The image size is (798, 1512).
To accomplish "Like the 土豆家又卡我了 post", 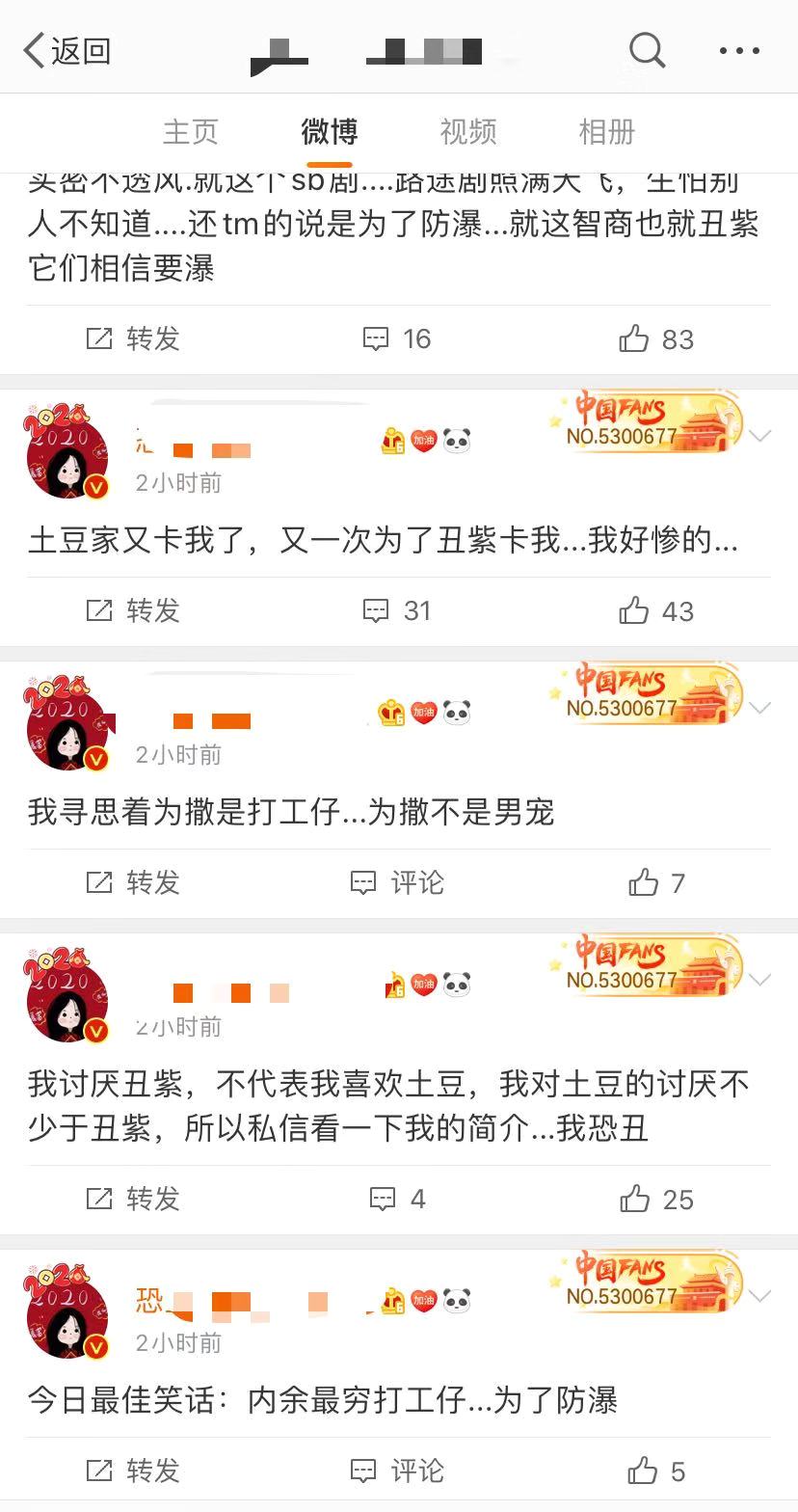I will coord(655,610).
